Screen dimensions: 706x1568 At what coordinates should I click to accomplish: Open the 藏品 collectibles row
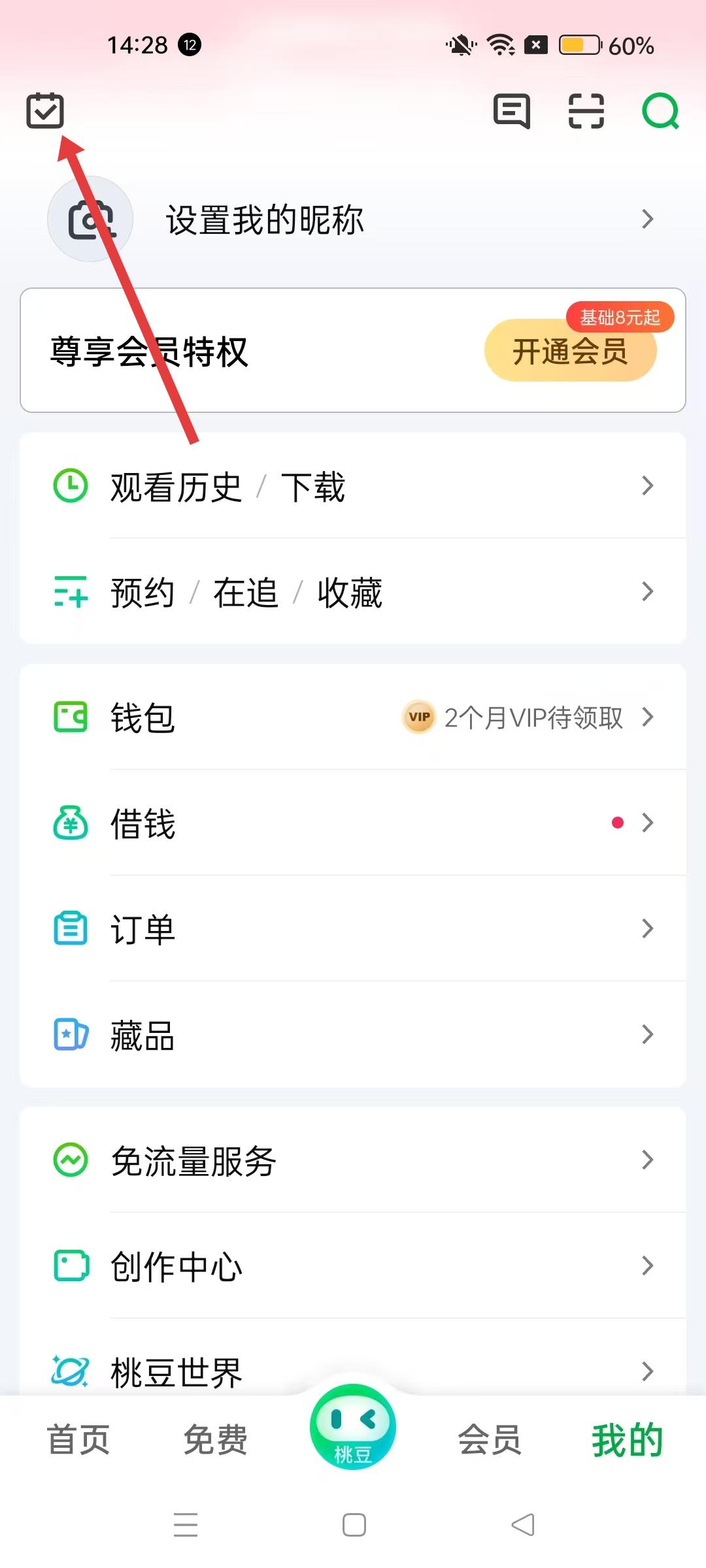point(353,1035)
